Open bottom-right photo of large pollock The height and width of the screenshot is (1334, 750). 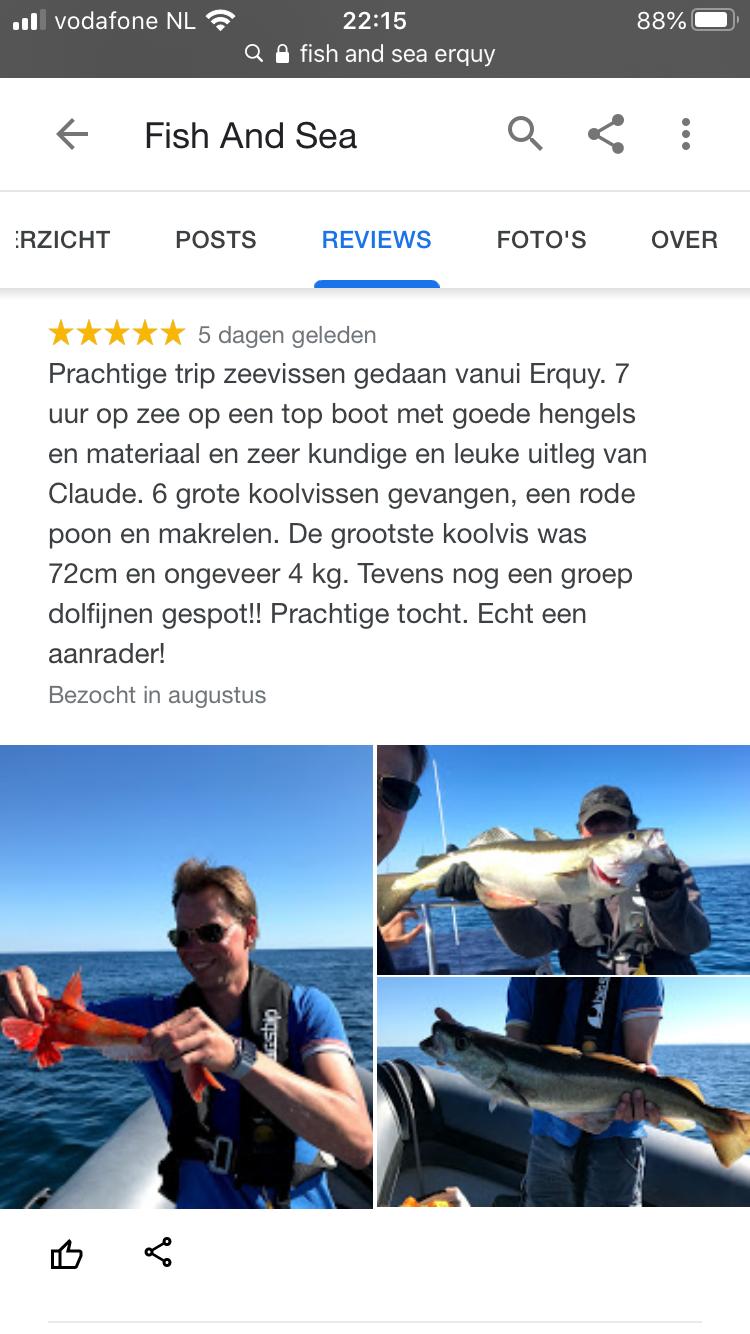point(563,1093)
